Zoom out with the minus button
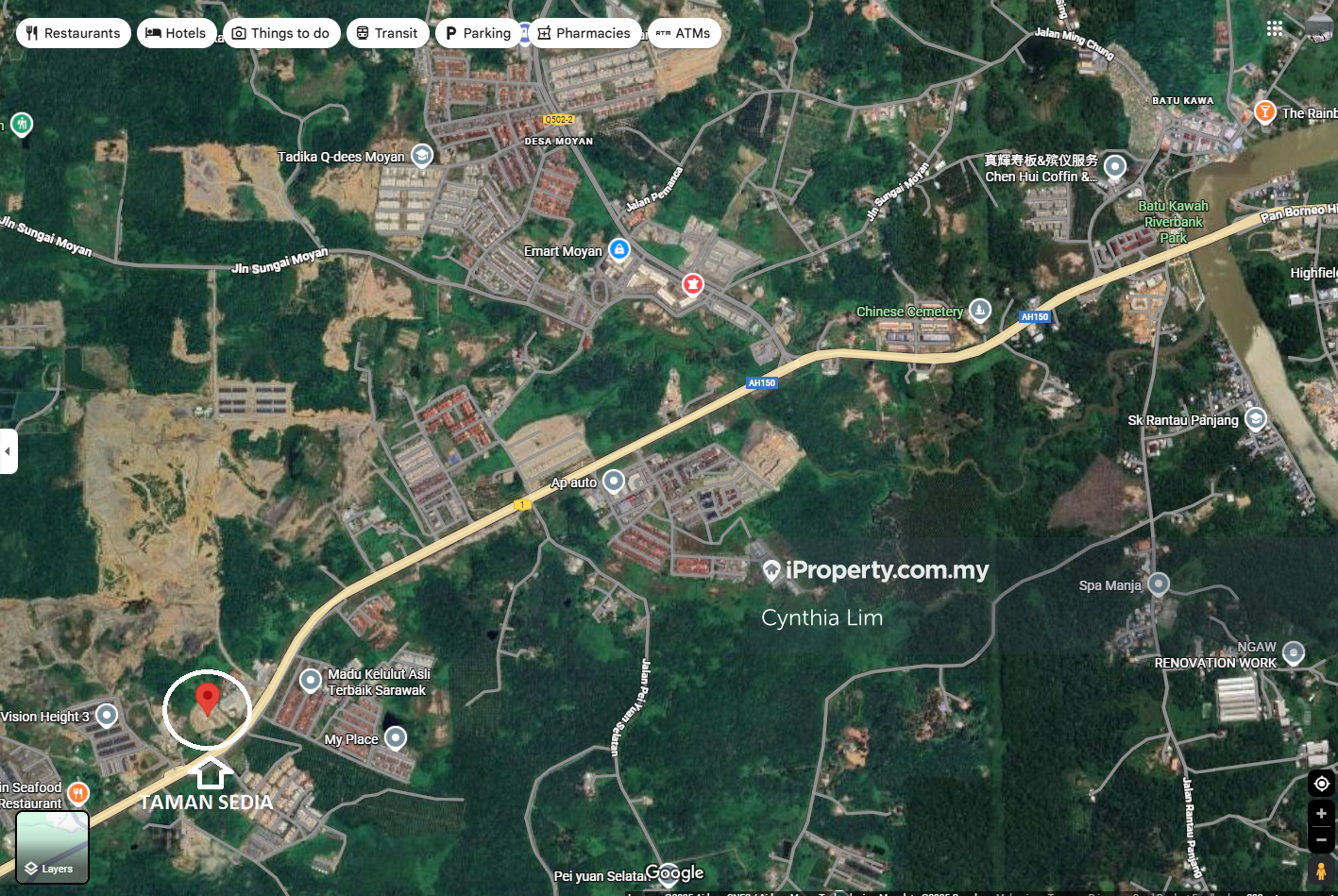Image resolution: width=1338 pixels, height=896 pixels. [1321, 839]
